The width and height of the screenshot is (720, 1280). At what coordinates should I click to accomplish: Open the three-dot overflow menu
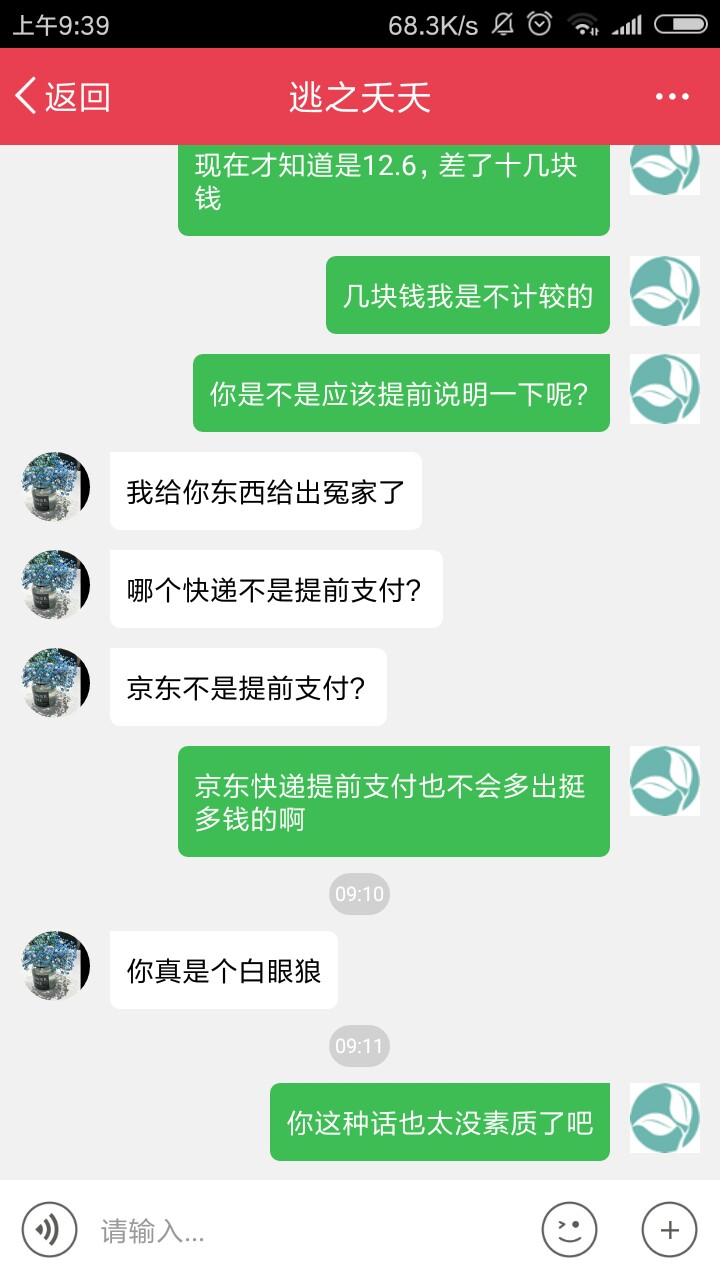(x=672, y=97)
